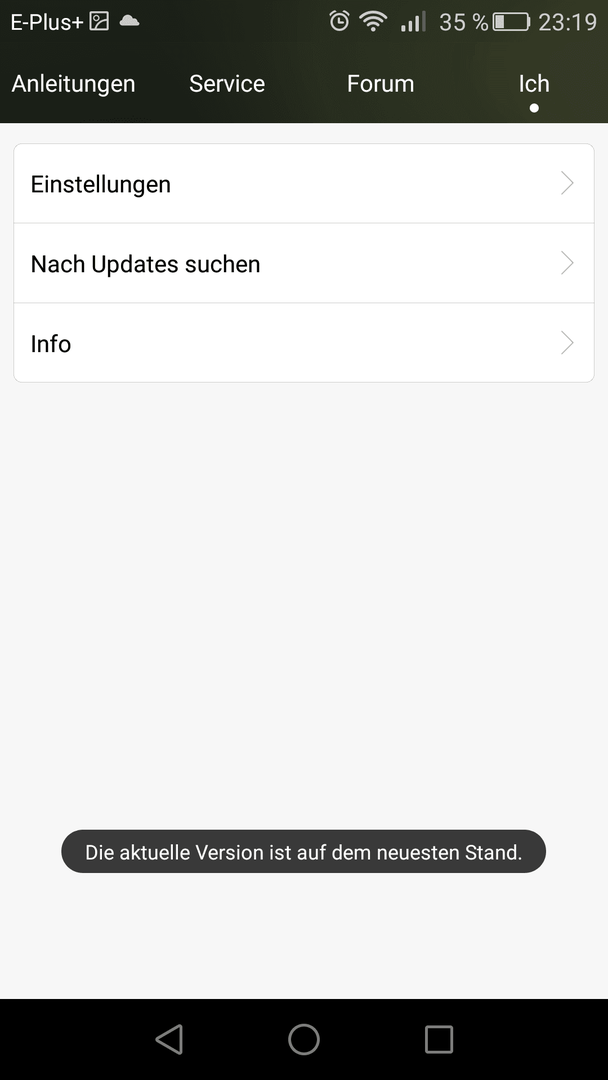
Task: Open the Service tab
Action: 227,83
